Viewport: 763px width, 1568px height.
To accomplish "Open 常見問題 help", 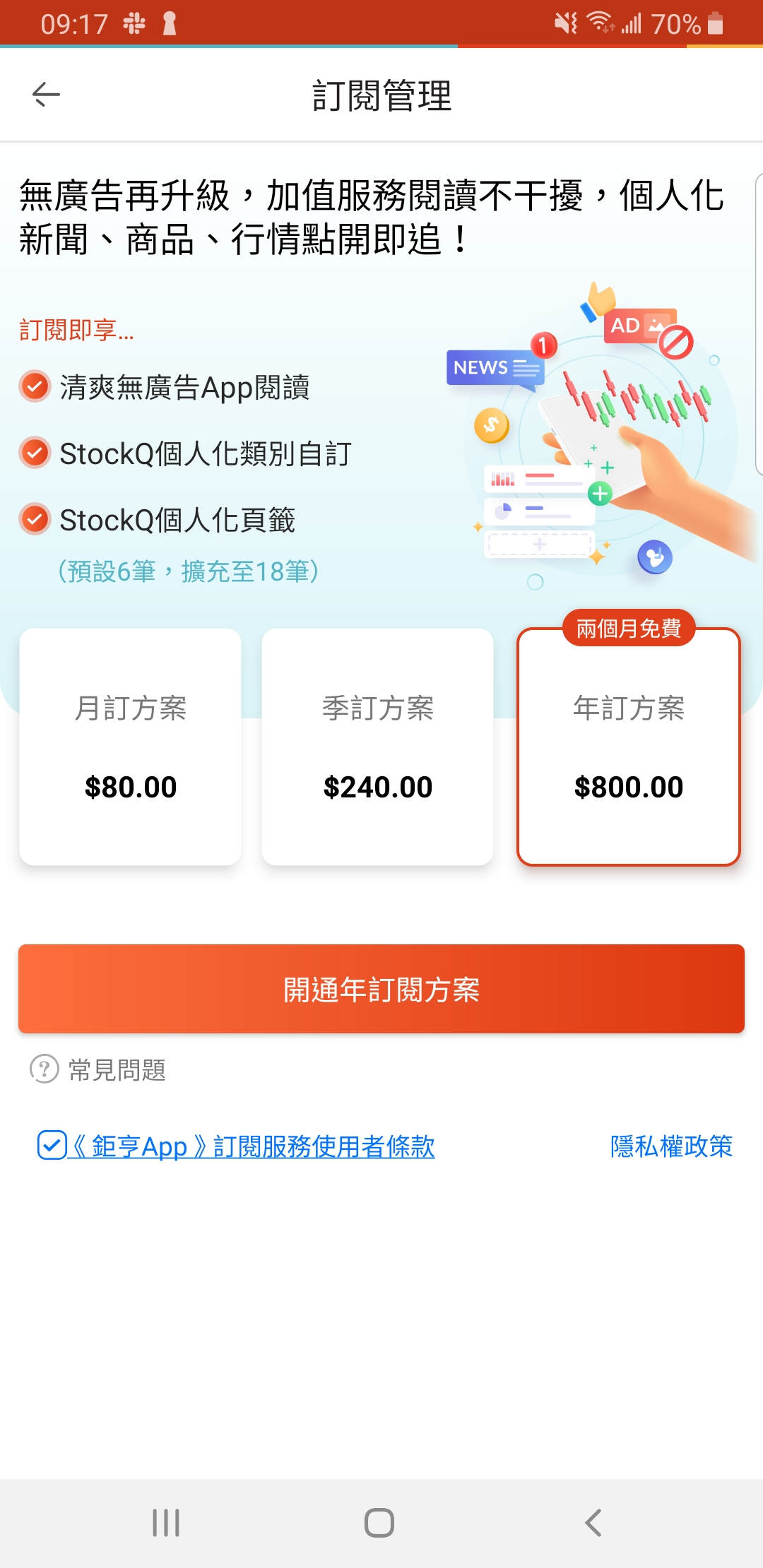I will click(99, 1070).
